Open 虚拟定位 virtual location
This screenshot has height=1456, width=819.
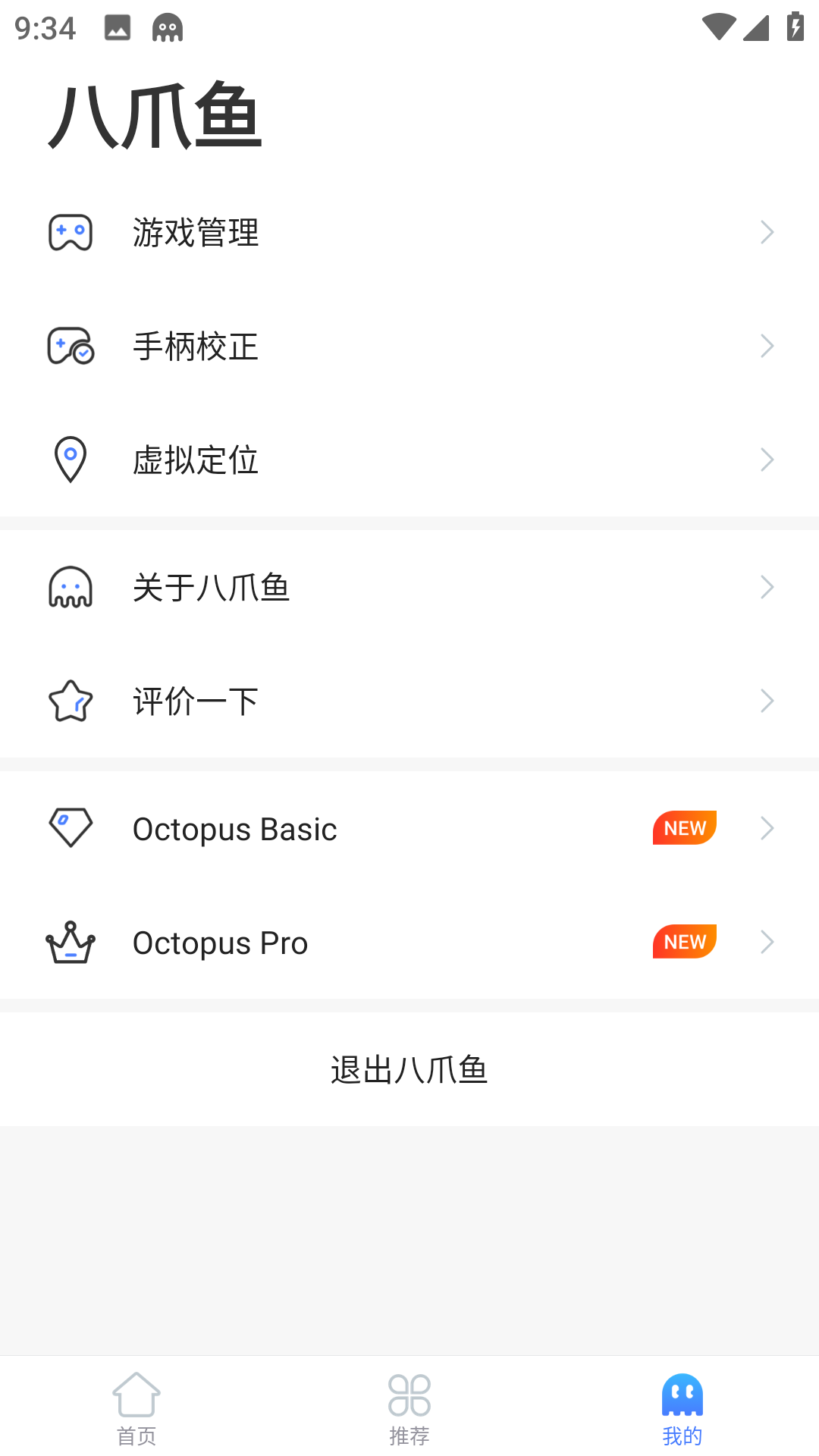coord(409,460)
